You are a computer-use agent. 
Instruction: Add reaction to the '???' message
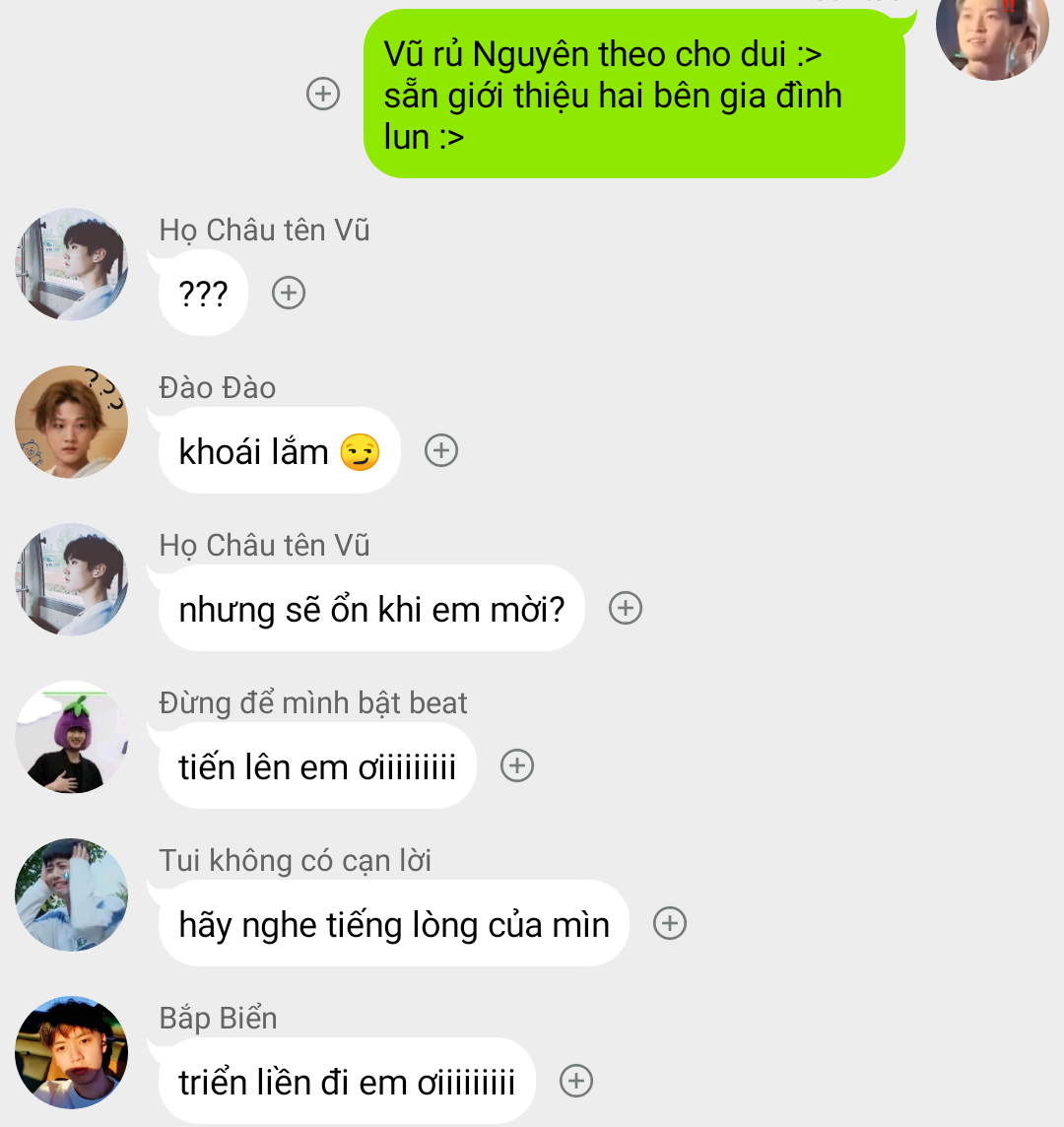(289, 293)
